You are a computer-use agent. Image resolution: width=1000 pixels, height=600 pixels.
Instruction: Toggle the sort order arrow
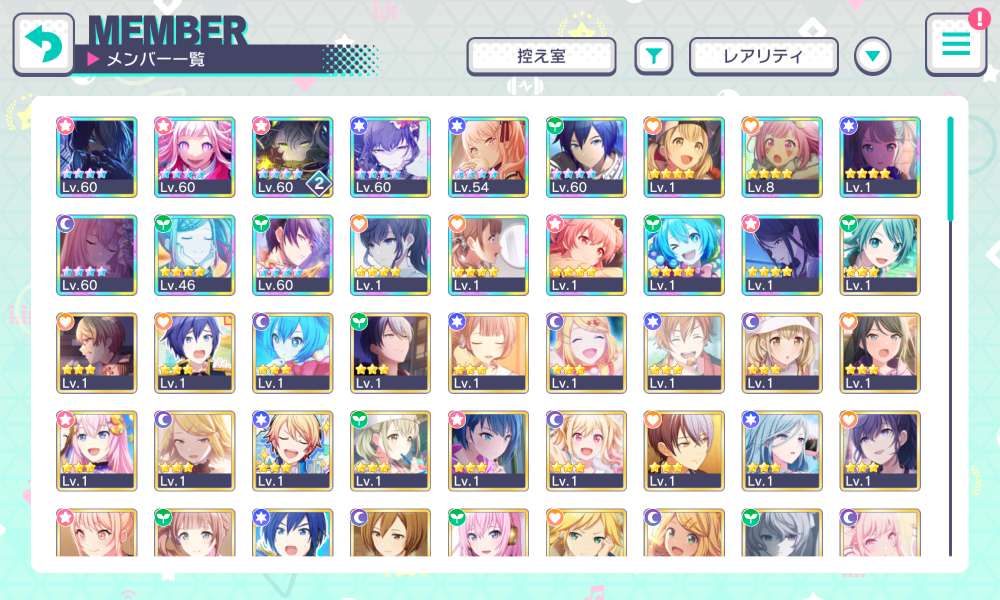pyautogui.click(x=873, y=57)
